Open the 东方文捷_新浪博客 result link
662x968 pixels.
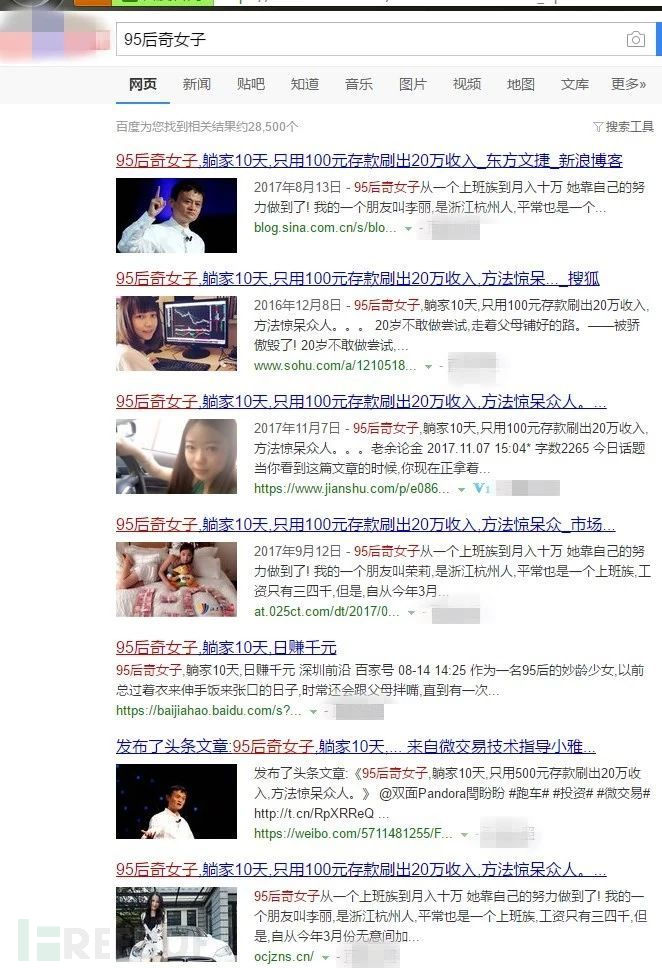tap(369, 160)
